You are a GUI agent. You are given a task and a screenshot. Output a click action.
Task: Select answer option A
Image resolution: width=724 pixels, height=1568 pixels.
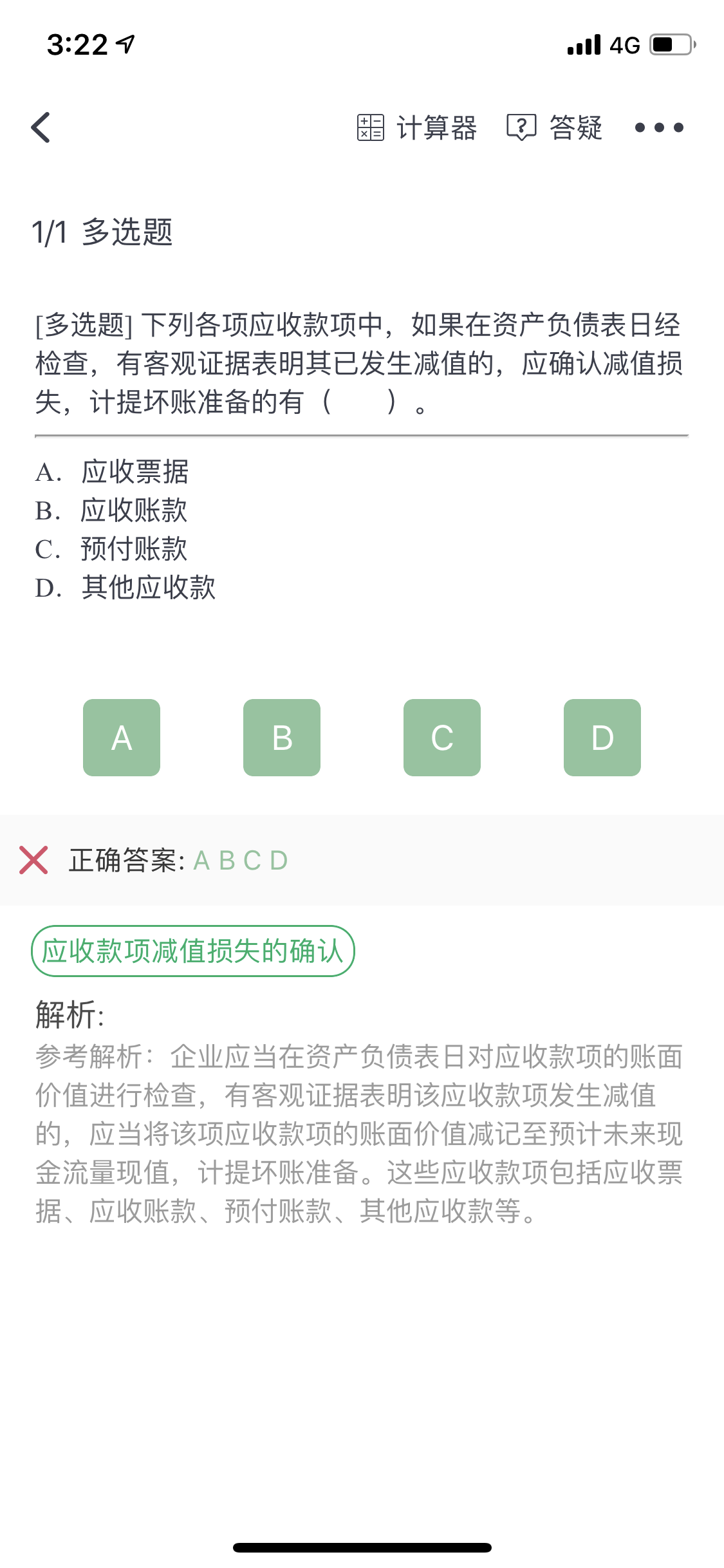[122, 738]
